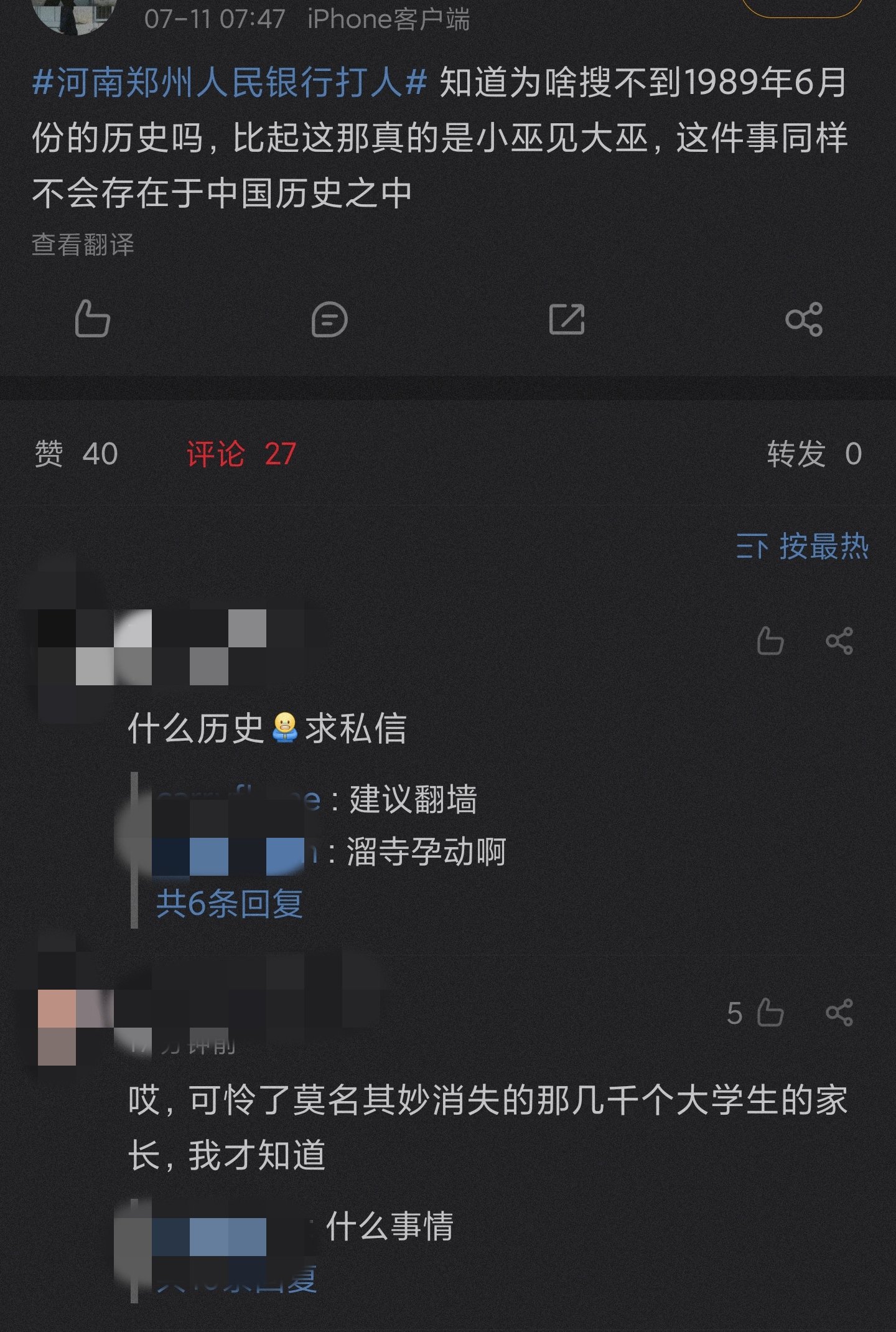Switch to the 转发 0 tab
Image resolution: width=896 pixels, height=1332 pixels.
tap(813, 454)
